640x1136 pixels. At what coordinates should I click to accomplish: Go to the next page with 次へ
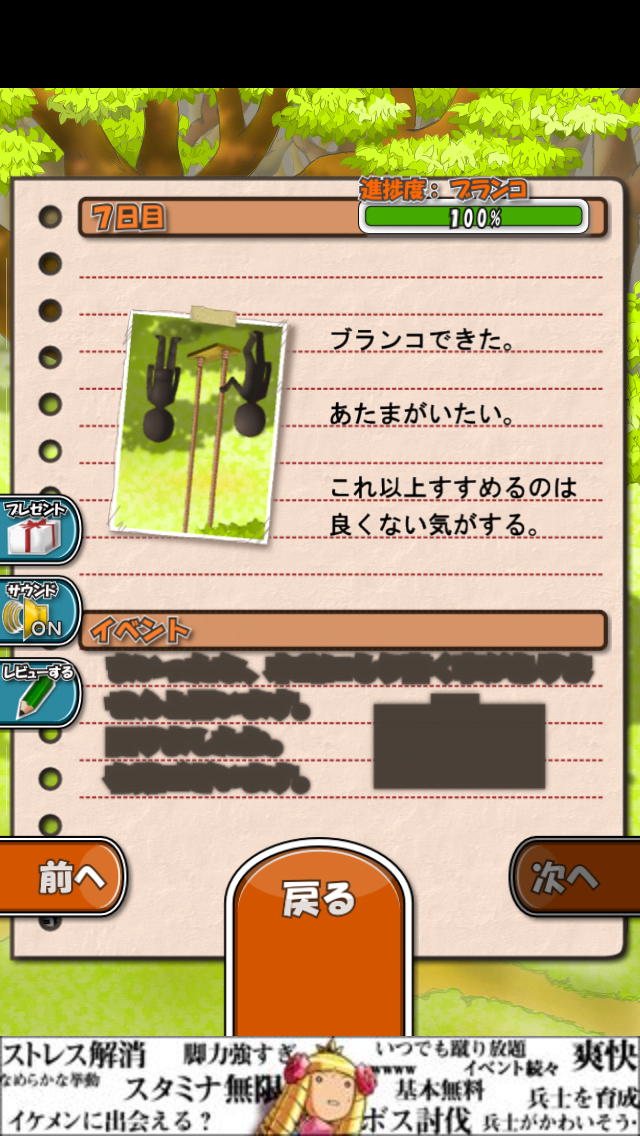[x=577, y=877]
